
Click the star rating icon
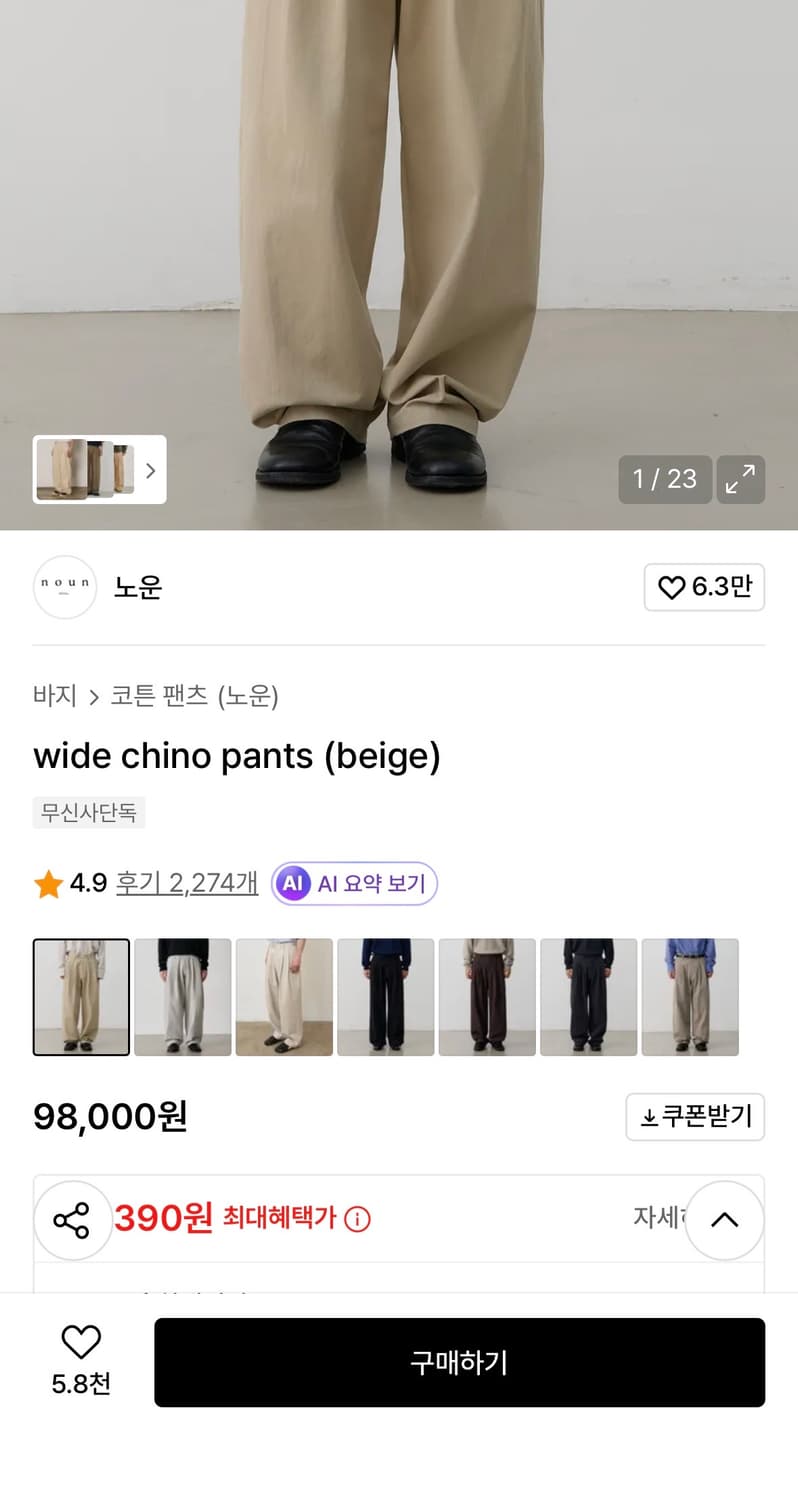click(x=46, y=883)
